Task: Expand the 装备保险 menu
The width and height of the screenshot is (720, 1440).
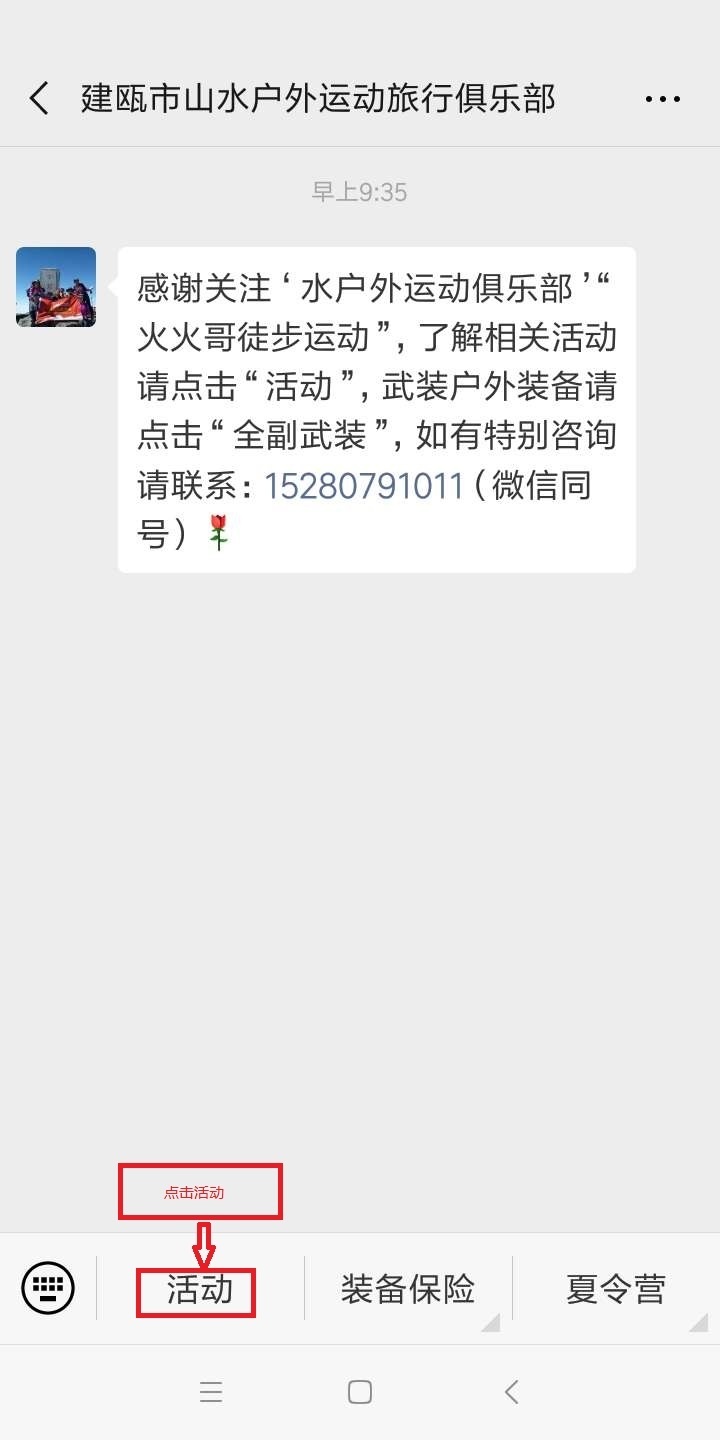Action: [408, 1289]
